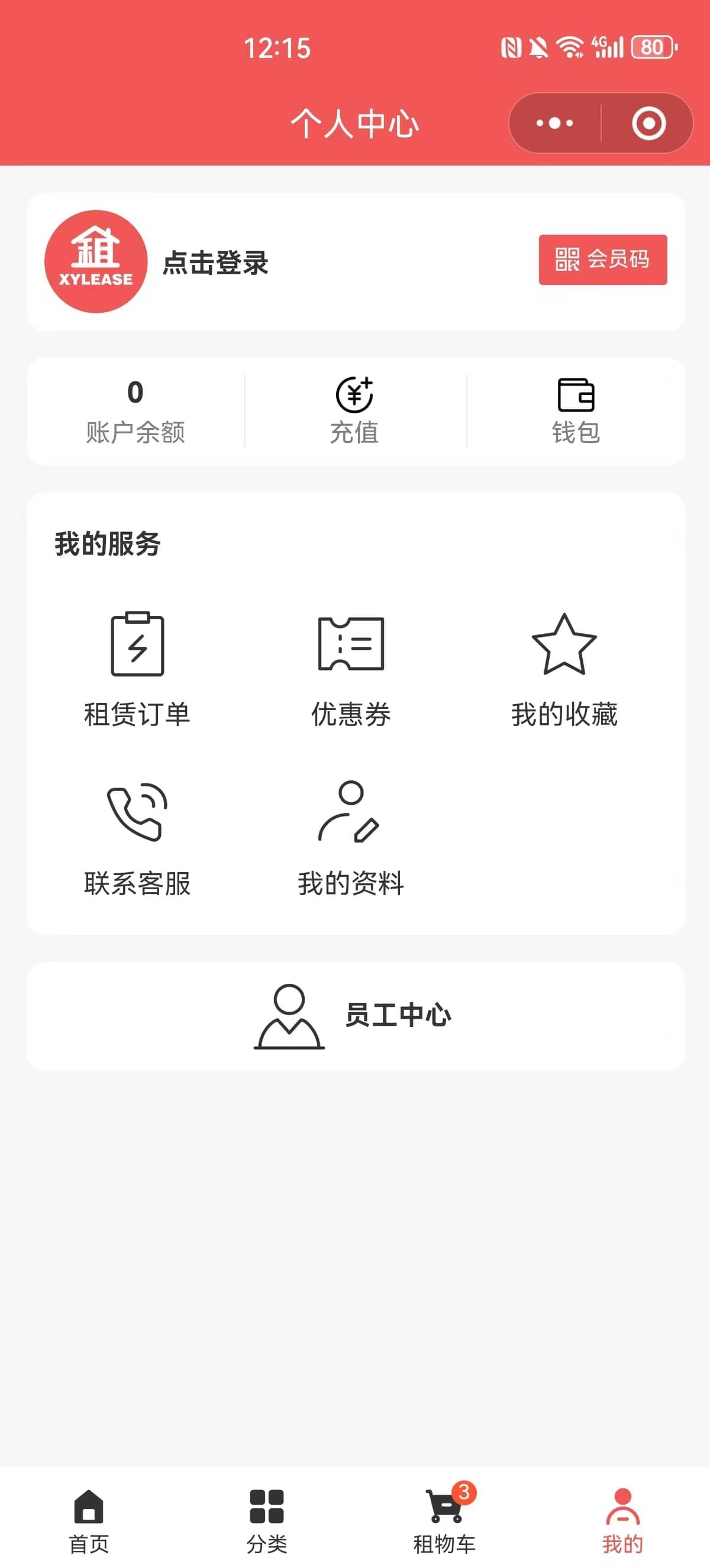The width and height of the screenshot is (710, 1568).
Task: Open 充值 to recharge
Action: coord(354,412)
